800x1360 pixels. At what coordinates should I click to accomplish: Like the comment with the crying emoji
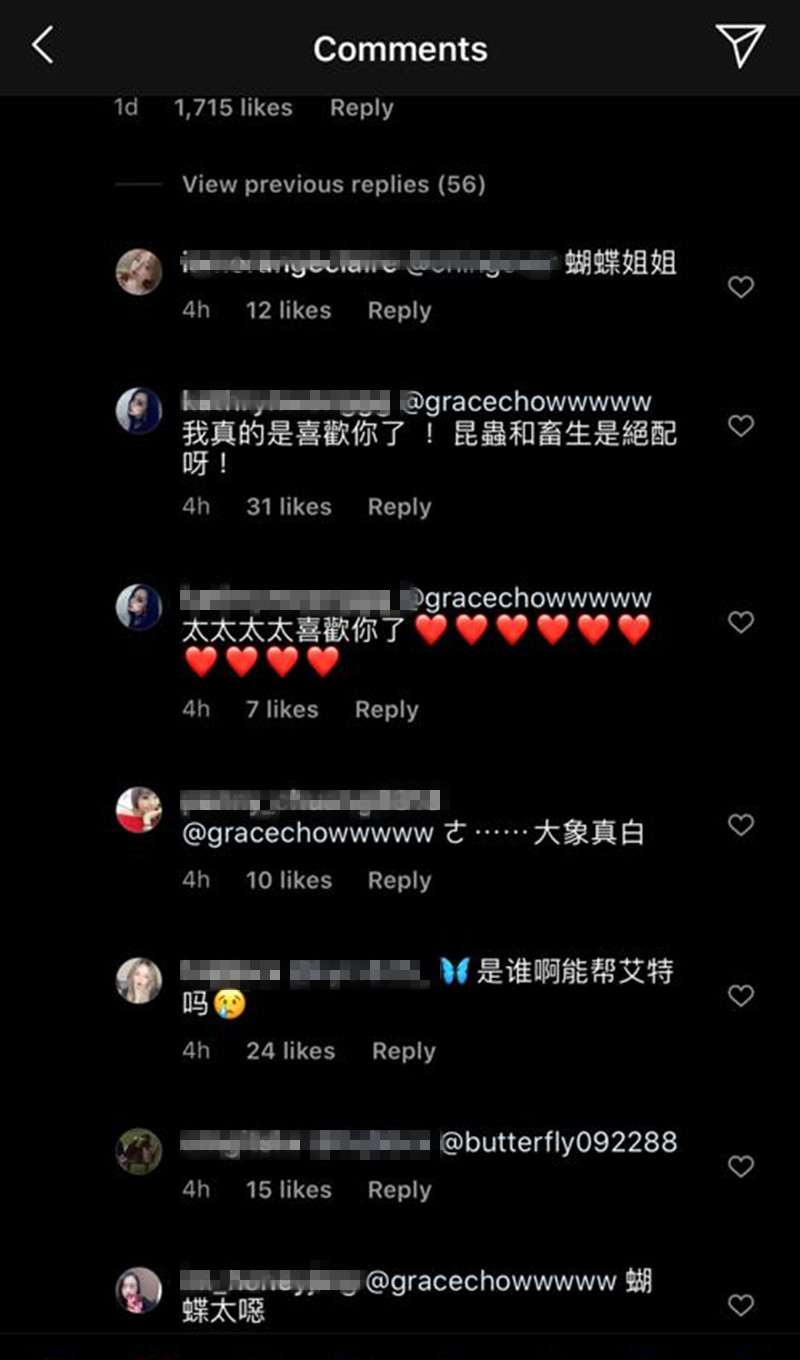[x=740, y=996]
